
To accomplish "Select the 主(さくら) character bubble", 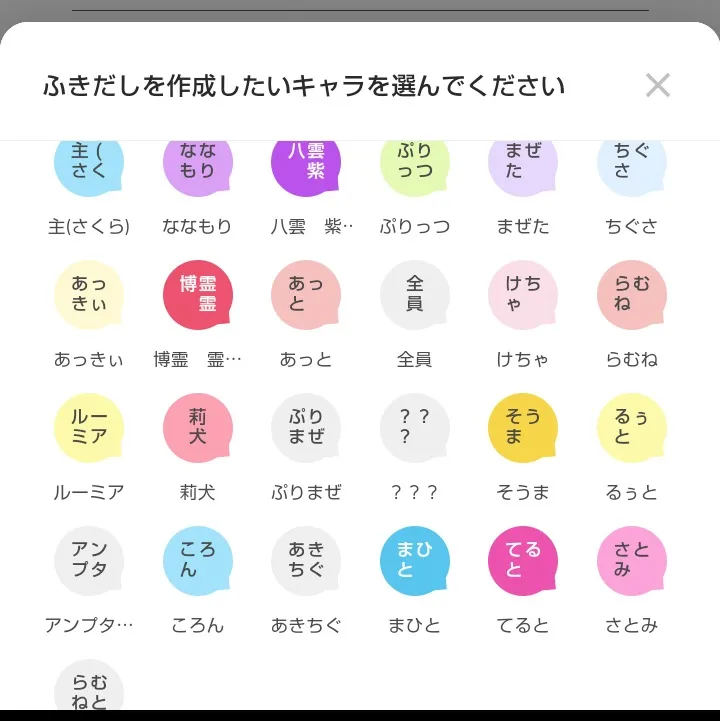I will pos(88,165).
